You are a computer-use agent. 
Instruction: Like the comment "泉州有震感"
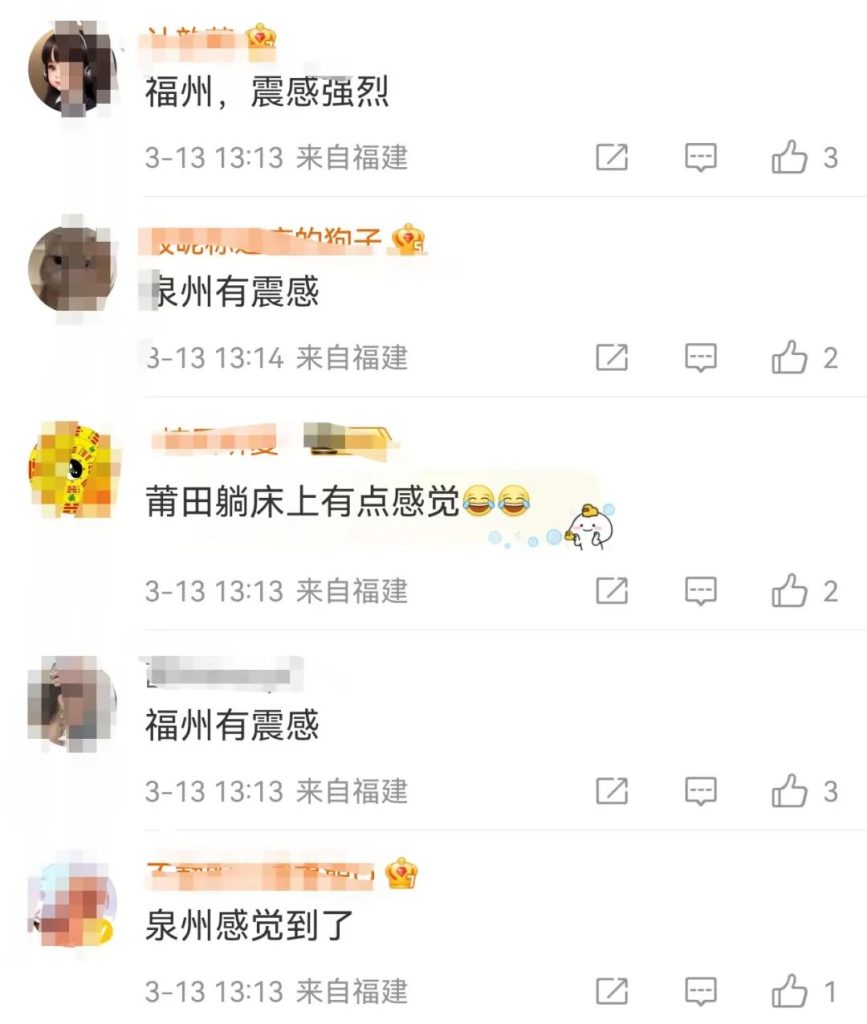[790, 357]
